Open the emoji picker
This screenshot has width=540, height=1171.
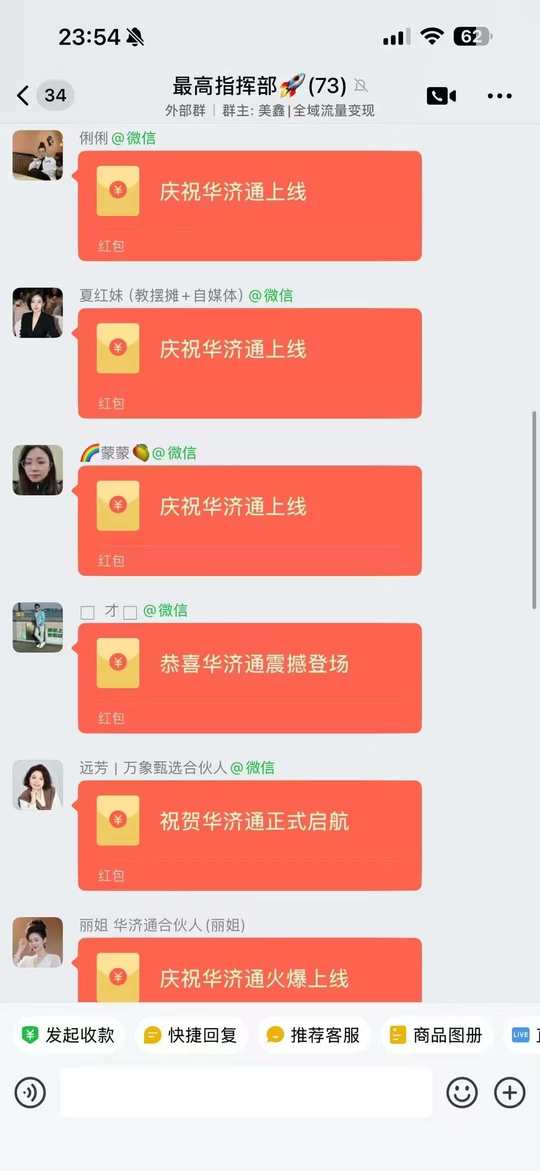point(462,1093)
